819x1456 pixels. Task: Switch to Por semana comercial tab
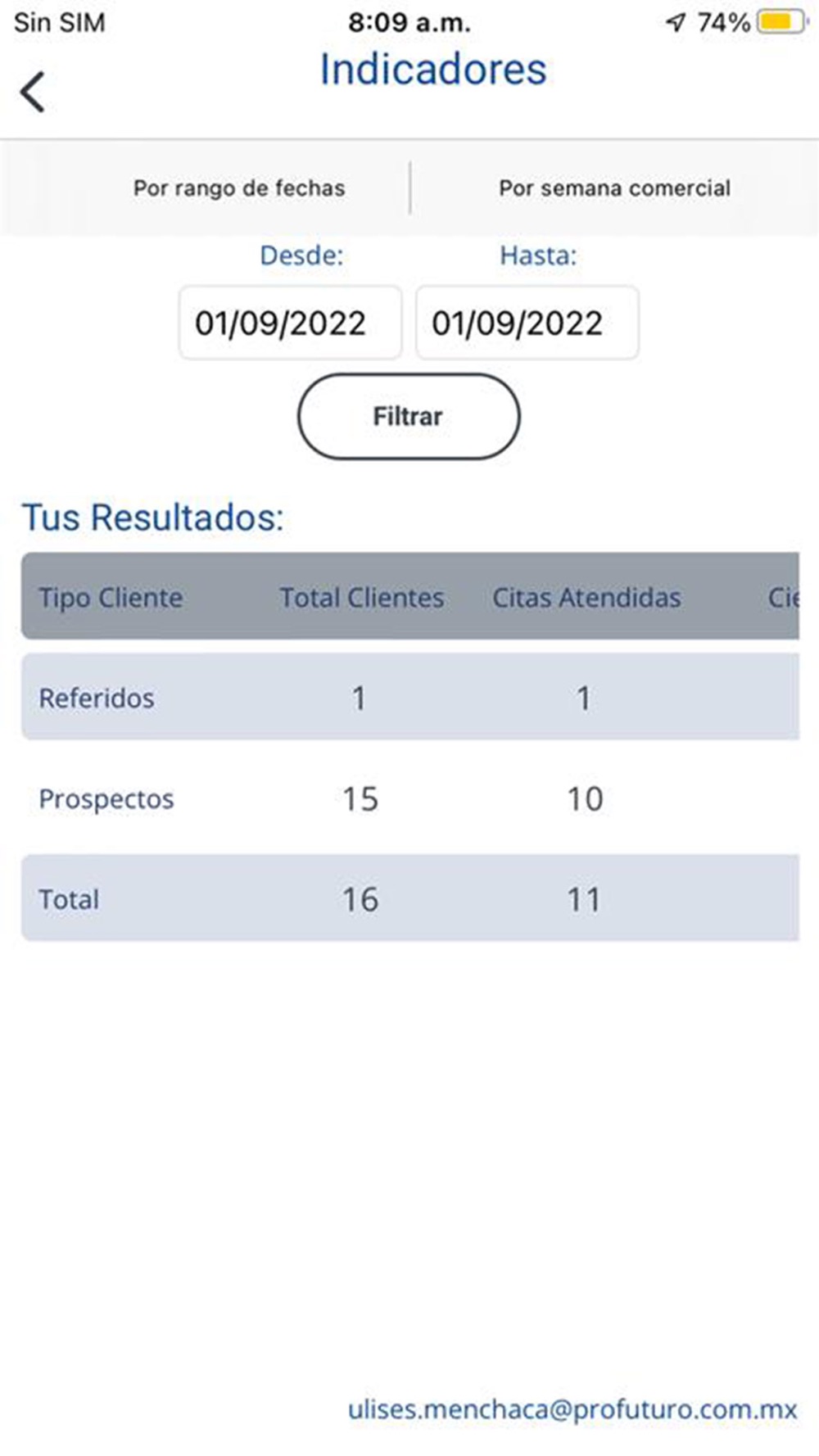[614, 188]
